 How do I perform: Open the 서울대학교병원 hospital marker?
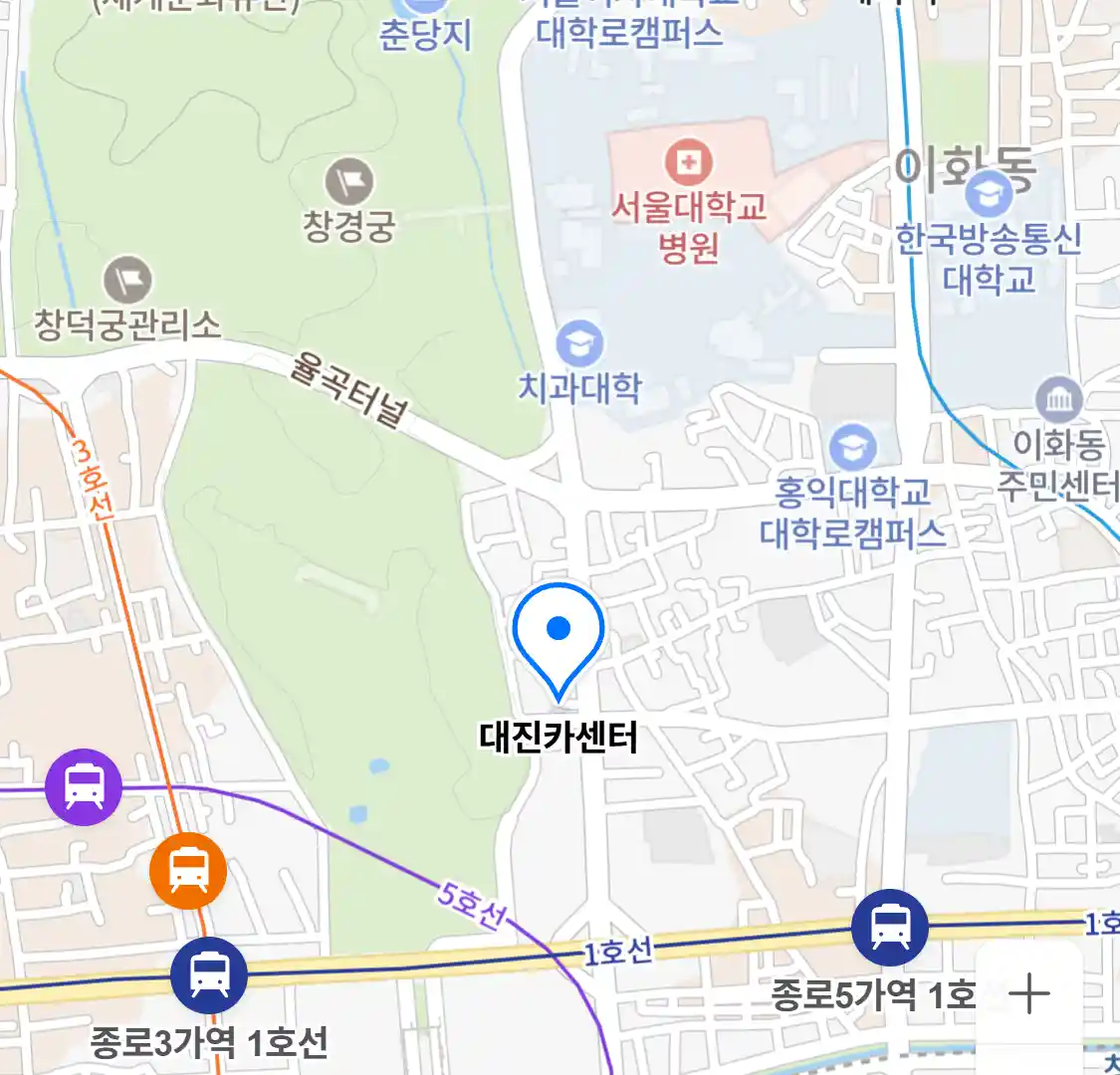[x=688, y=162]
